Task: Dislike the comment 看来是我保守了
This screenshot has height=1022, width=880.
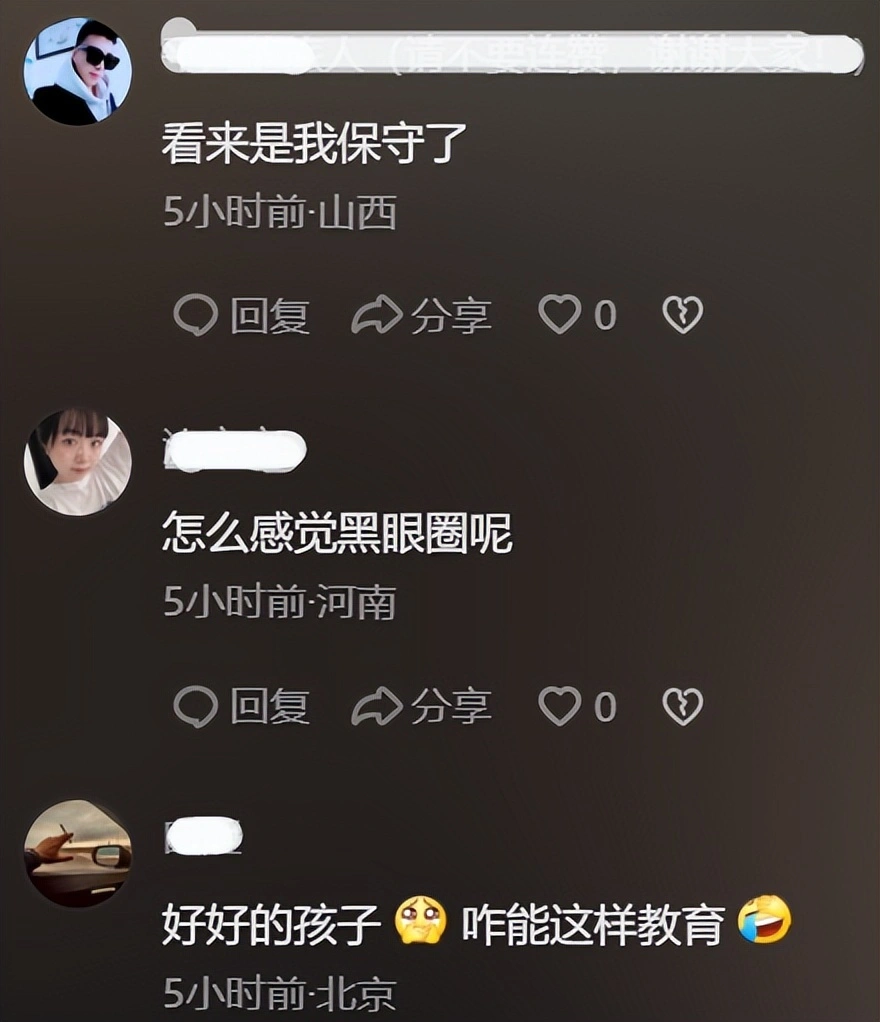Action: [x=683, y=316]
